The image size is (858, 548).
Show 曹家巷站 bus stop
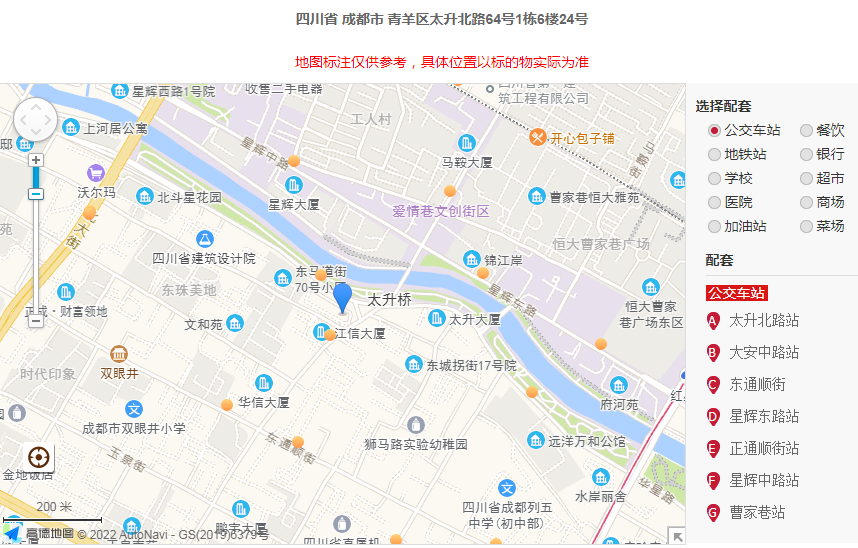pos(757,513)
